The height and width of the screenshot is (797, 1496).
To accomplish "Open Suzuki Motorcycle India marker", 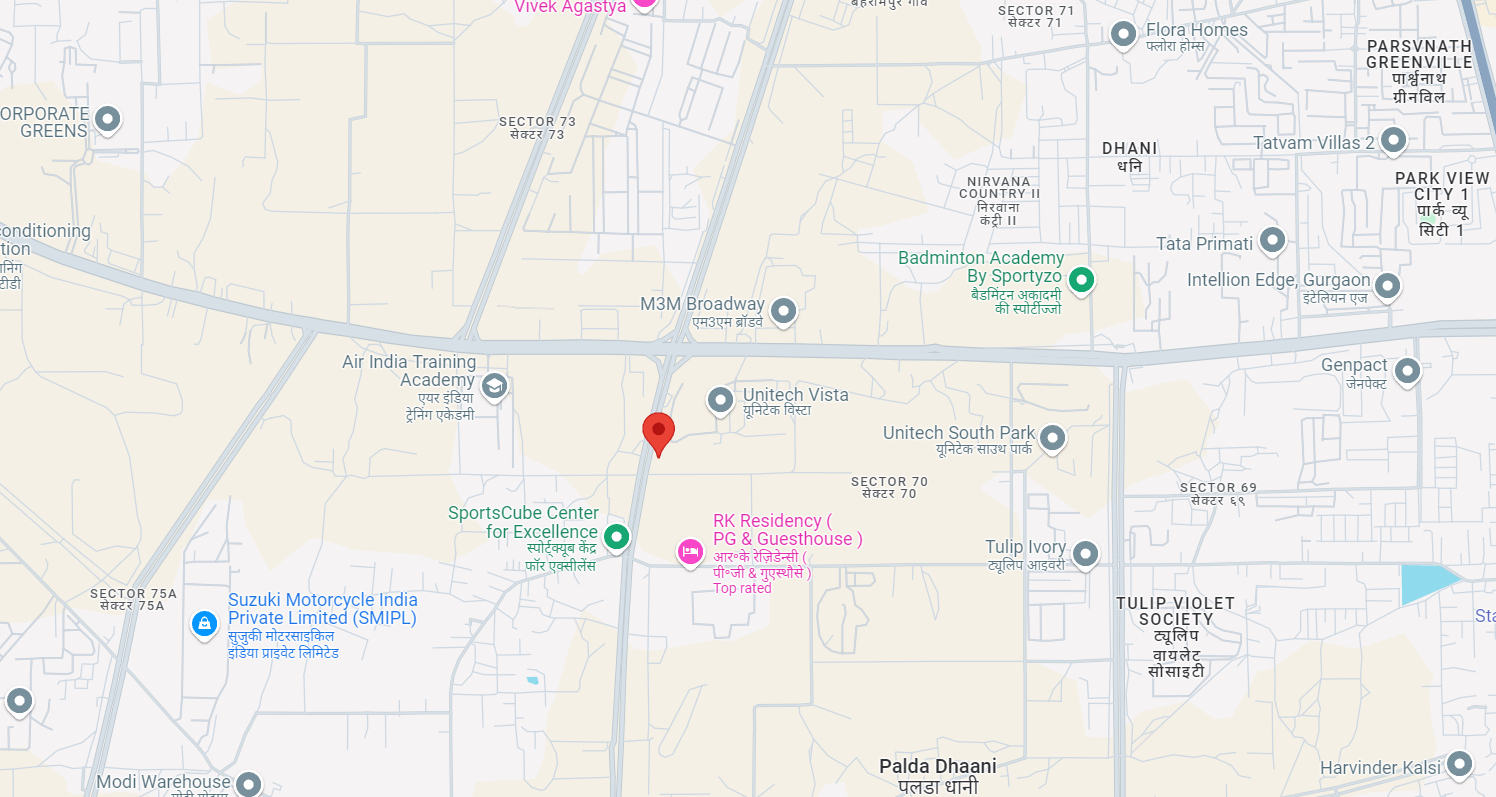I will tap(204, 624).
